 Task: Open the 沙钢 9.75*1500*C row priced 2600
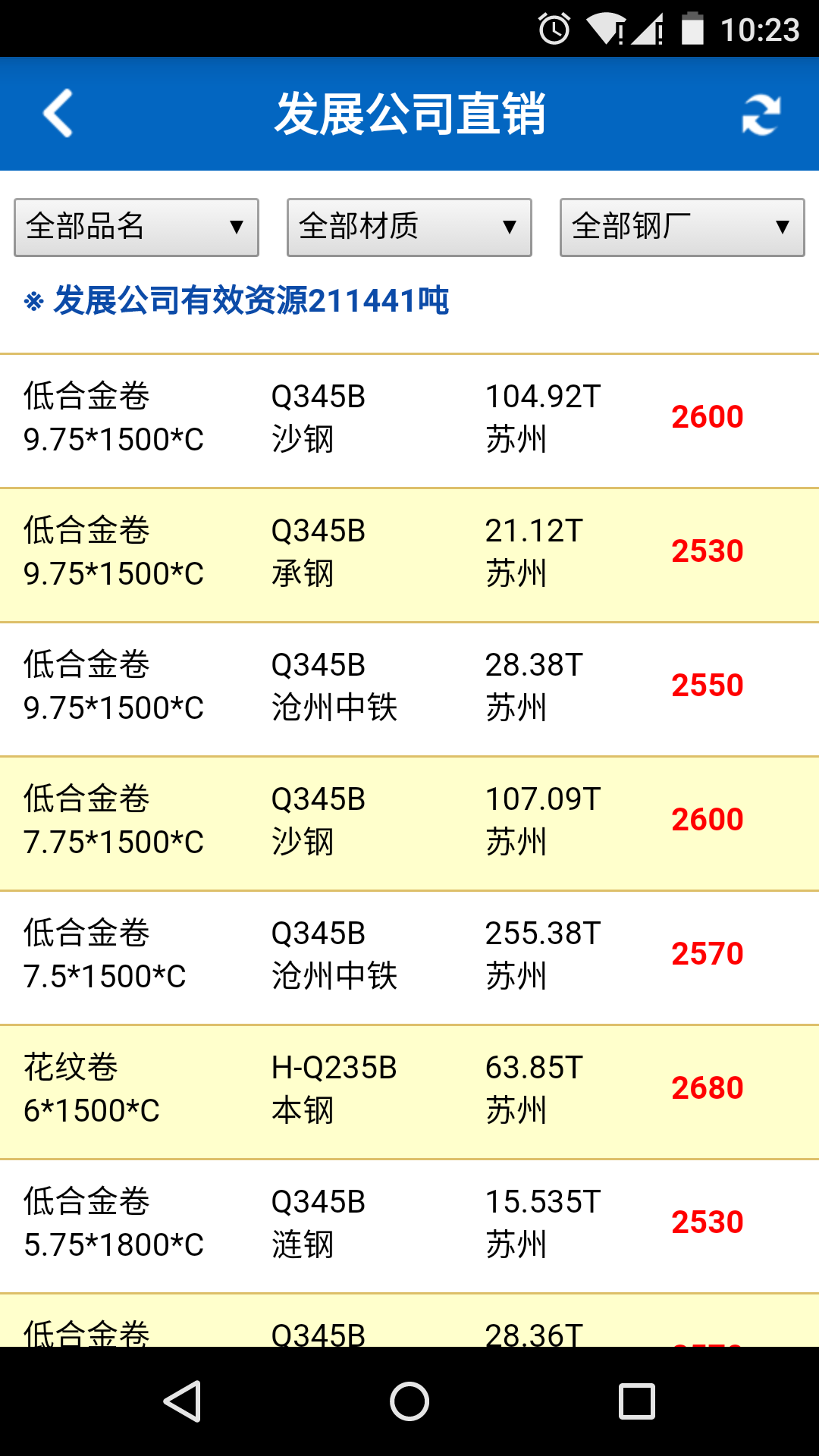coord(409,420)
